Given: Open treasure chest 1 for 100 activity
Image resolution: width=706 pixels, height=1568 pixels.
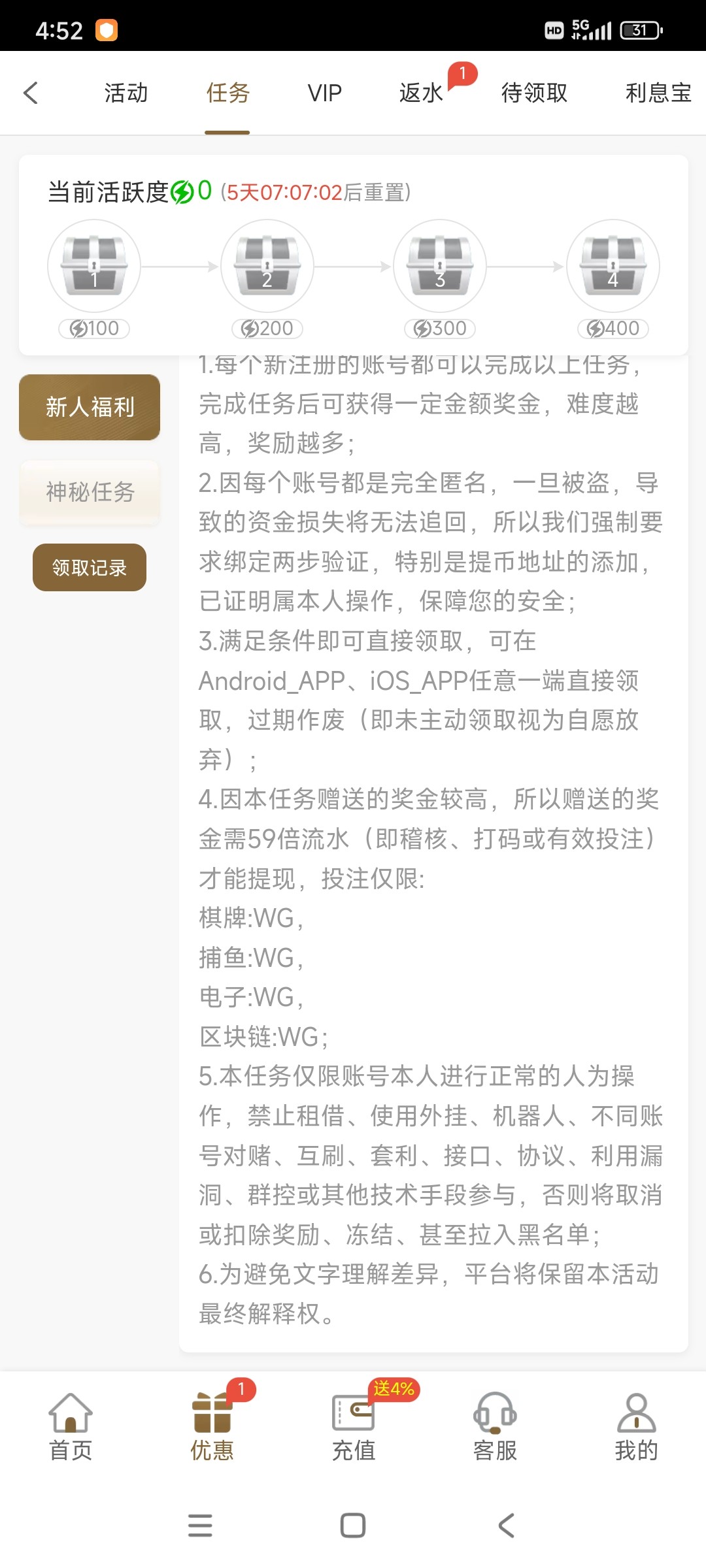Looking at the screenshot, I should (94, 266).
